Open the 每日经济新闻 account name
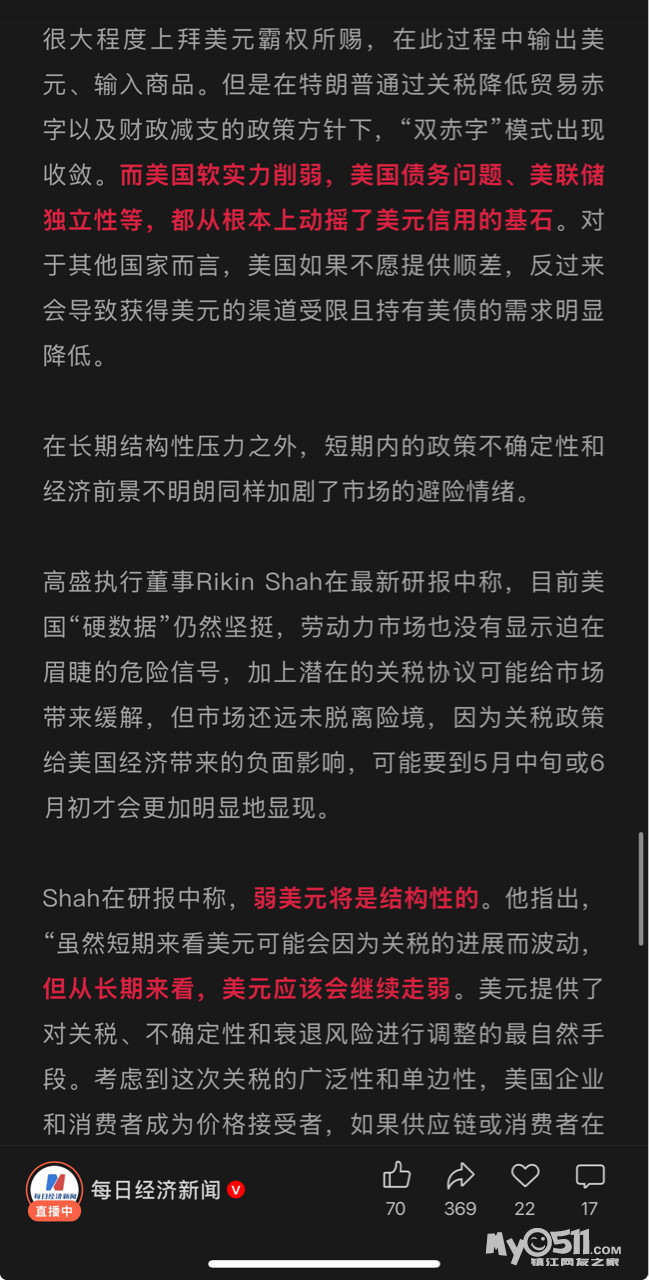The height and width of the screenshot is (1280, 649). pos(156,1189)
